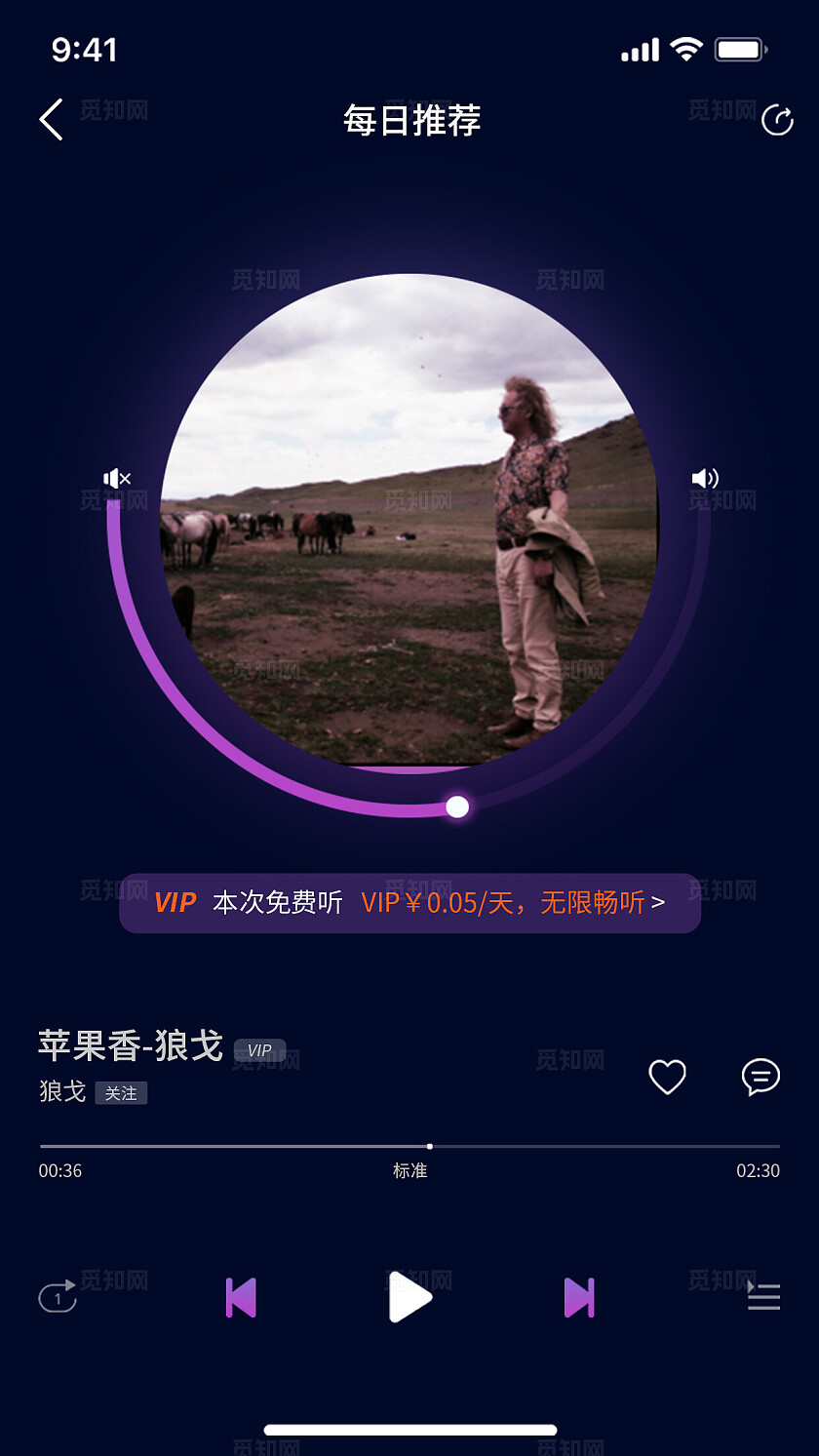The width and height of the screenshot is (819, 1456).
Task: Tap the back arrow to leave player
Action: (51, 119)
